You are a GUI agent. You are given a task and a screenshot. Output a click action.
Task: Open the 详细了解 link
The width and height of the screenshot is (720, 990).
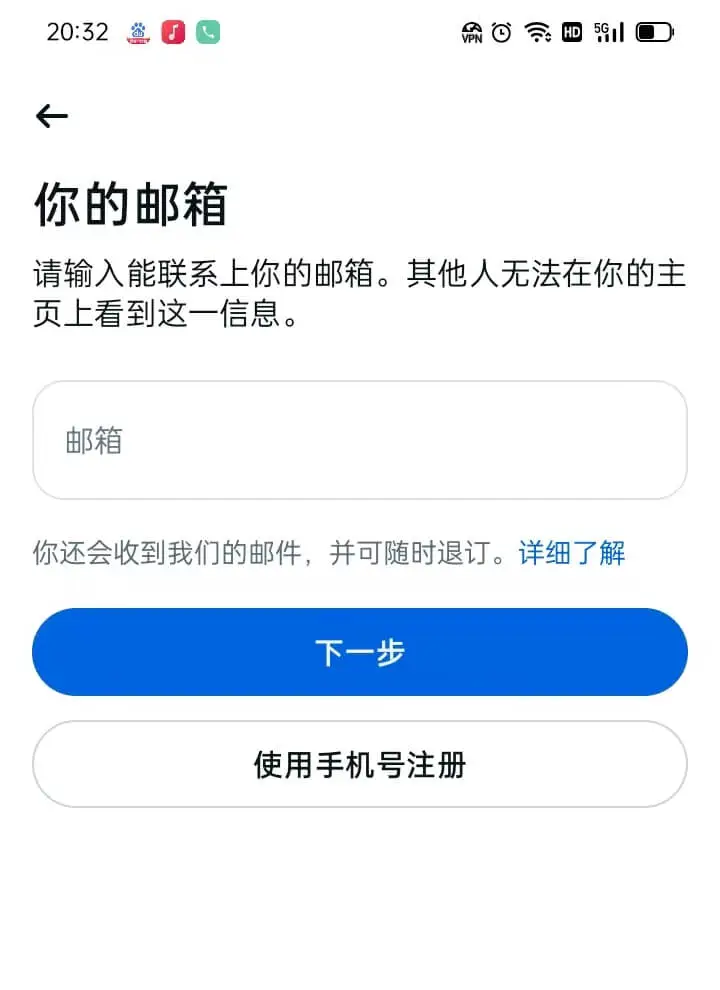point(571,552)
